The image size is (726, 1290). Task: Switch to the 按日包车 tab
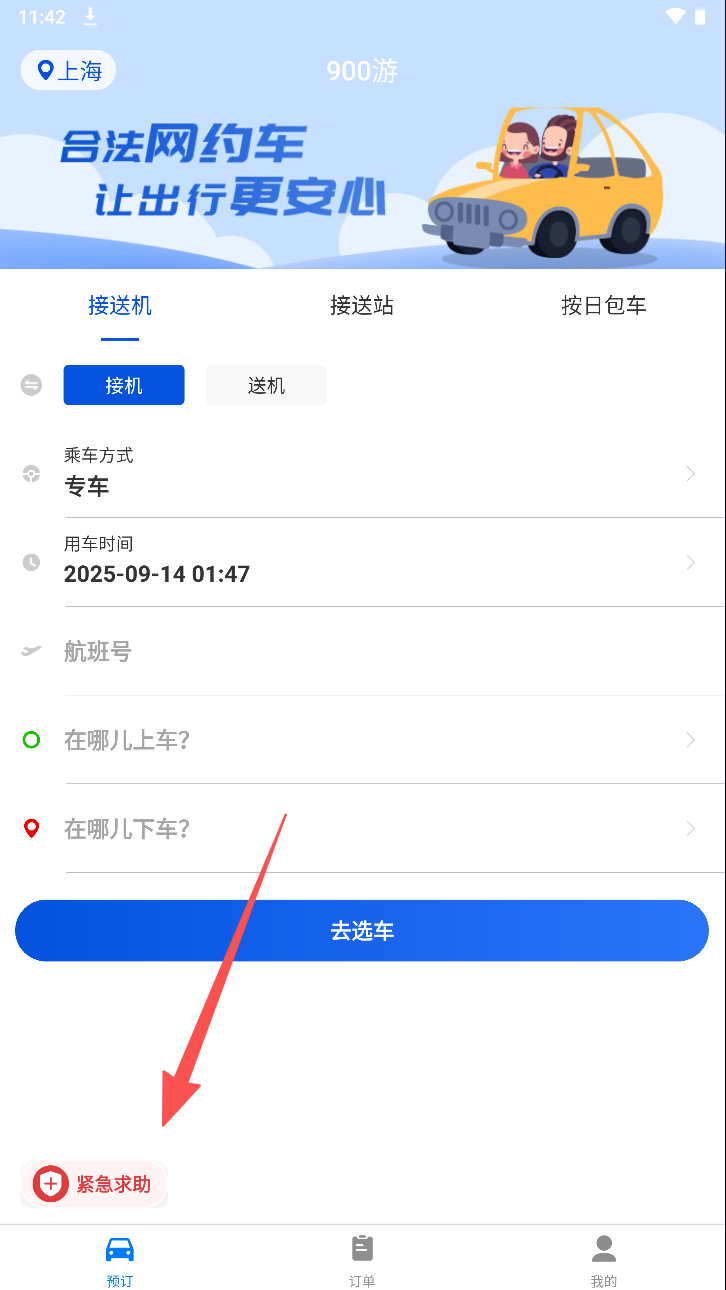click(x=603, y=306)
